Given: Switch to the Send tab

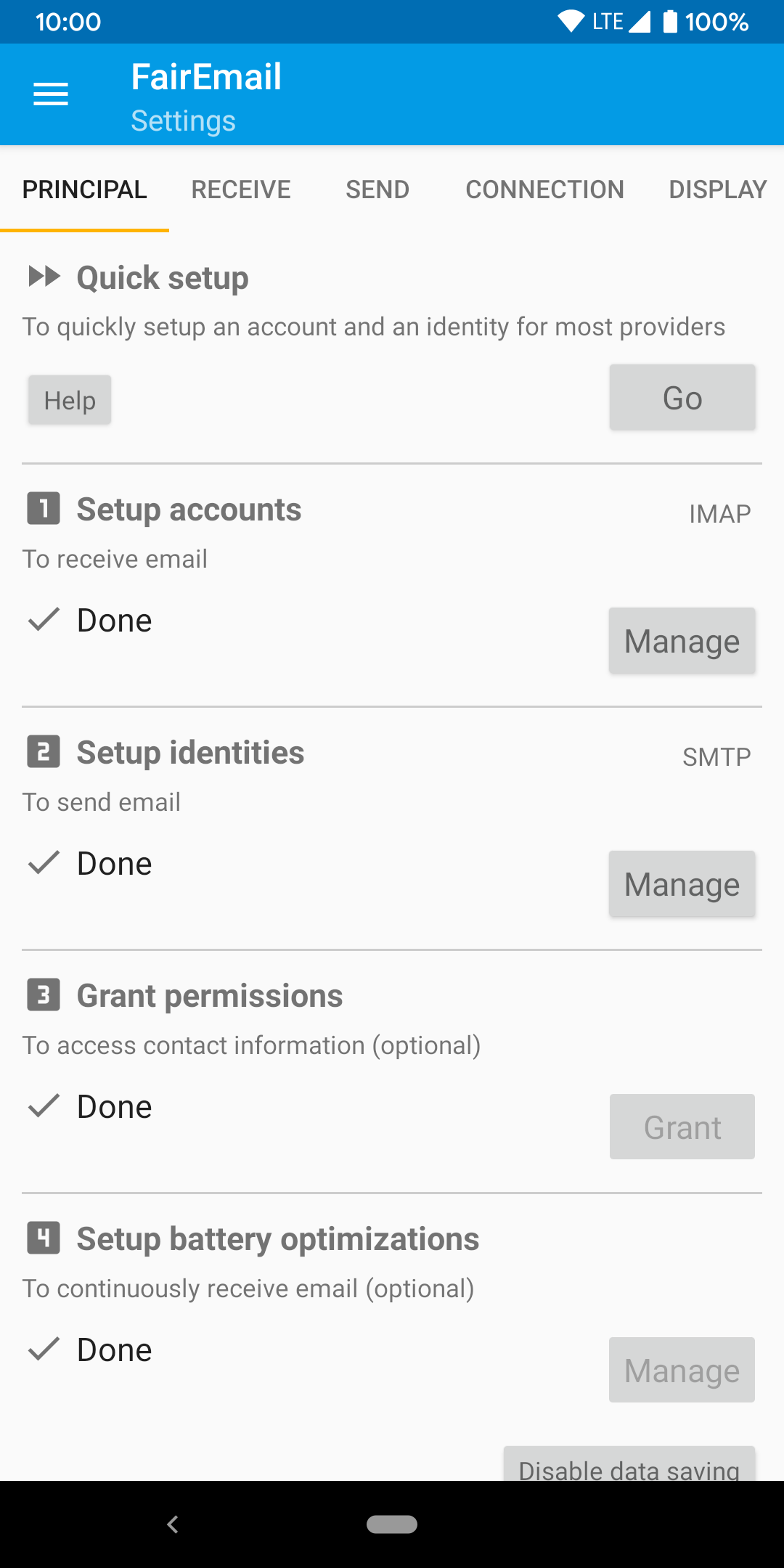Looking at the screenshot, I should [x=377, y=189].
